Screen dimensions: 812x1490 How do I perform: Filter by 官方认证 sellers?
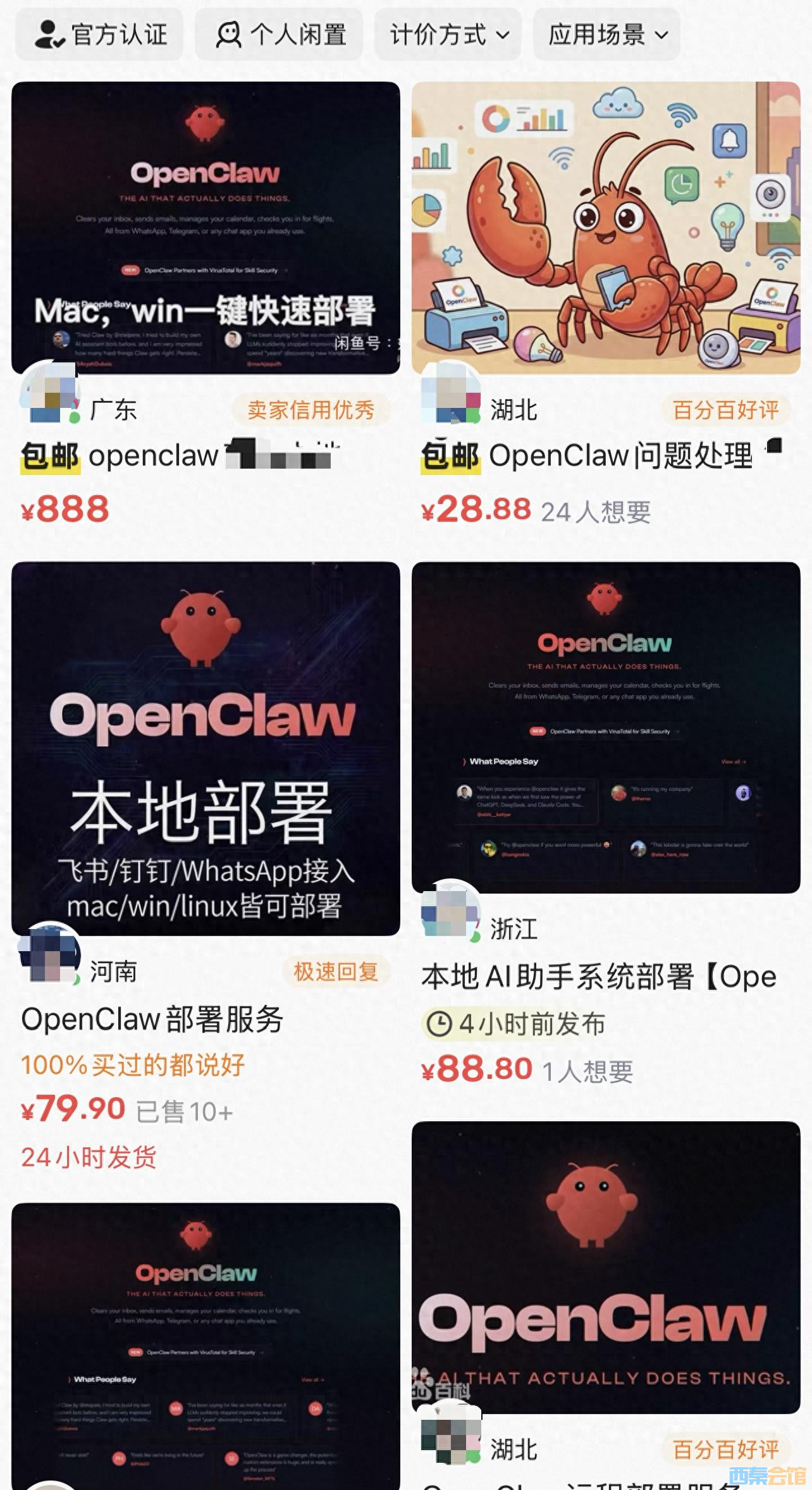pyautogui.click(x=99, y=34)
